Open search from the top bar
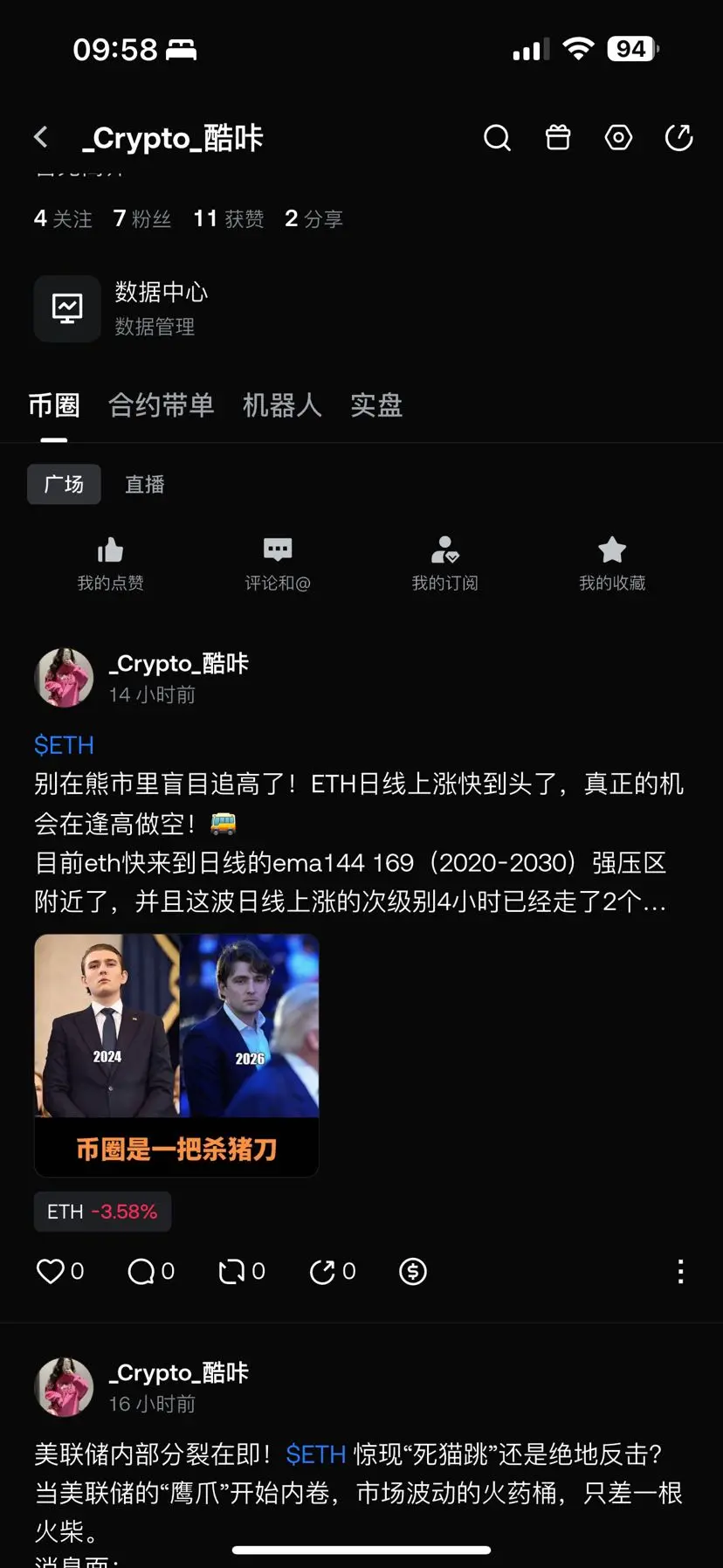The width and height of the screenshot is (723, 1568). tap(497, 137)
